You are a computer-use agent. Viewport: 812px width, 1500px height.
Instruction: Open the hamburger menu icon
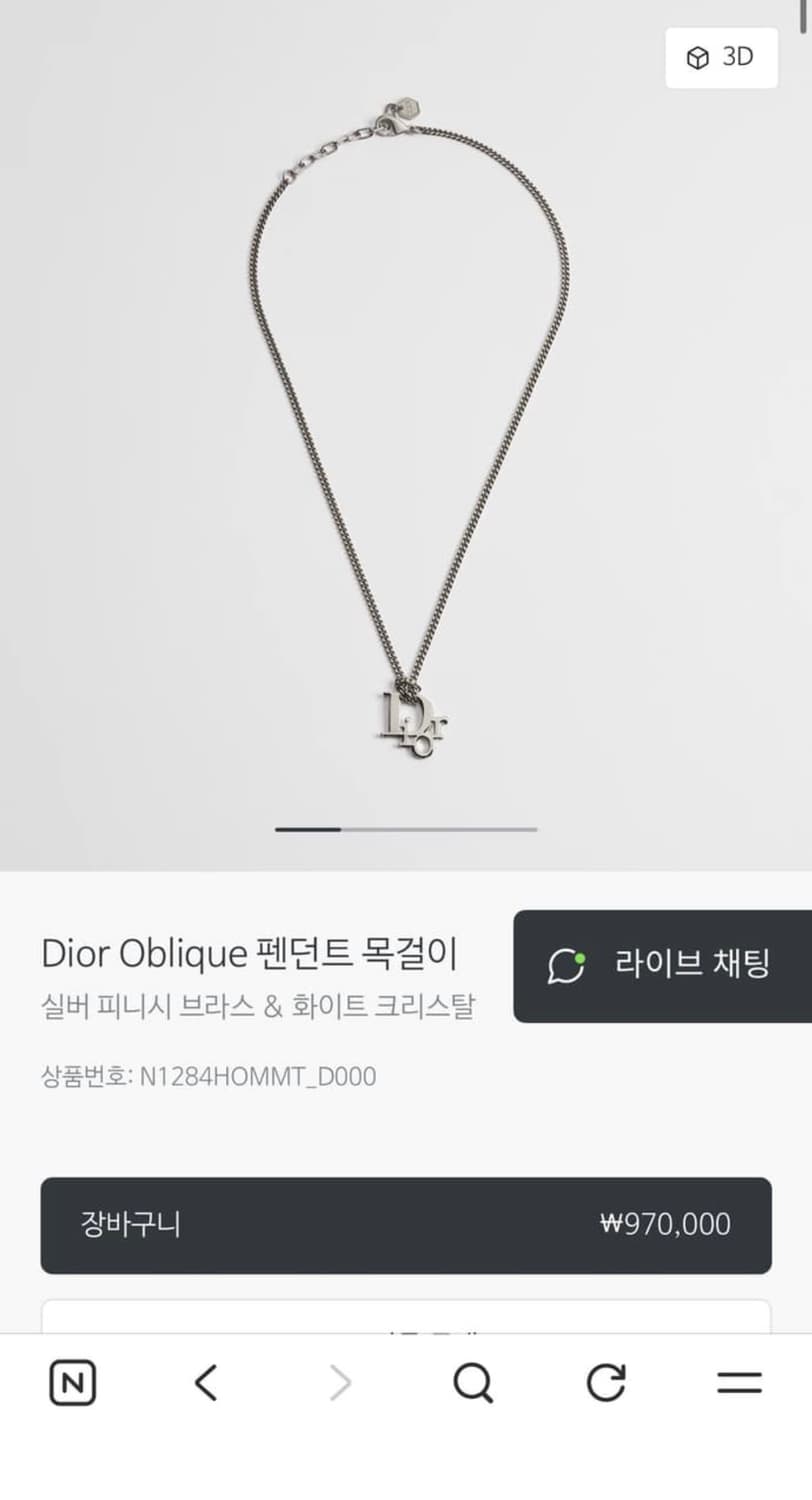737,1384
